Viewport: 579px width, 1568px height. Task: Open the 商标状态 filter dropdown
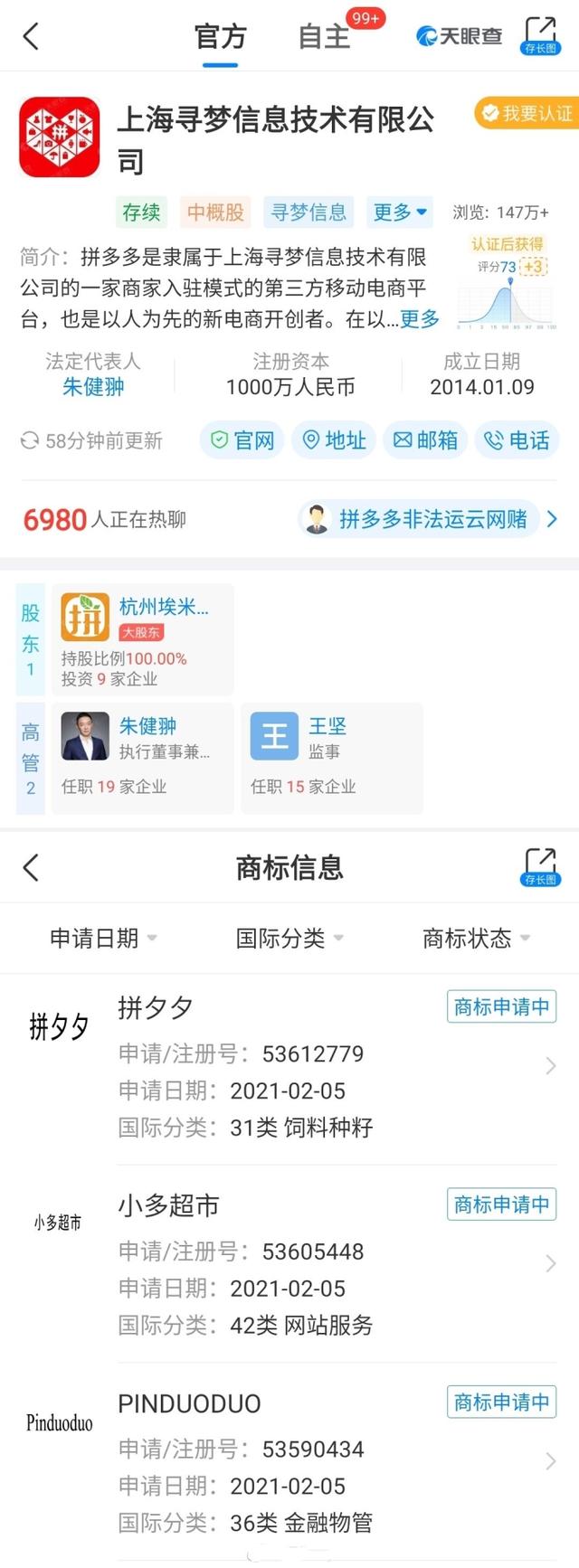pyautogui.click(x=476, y=938)
